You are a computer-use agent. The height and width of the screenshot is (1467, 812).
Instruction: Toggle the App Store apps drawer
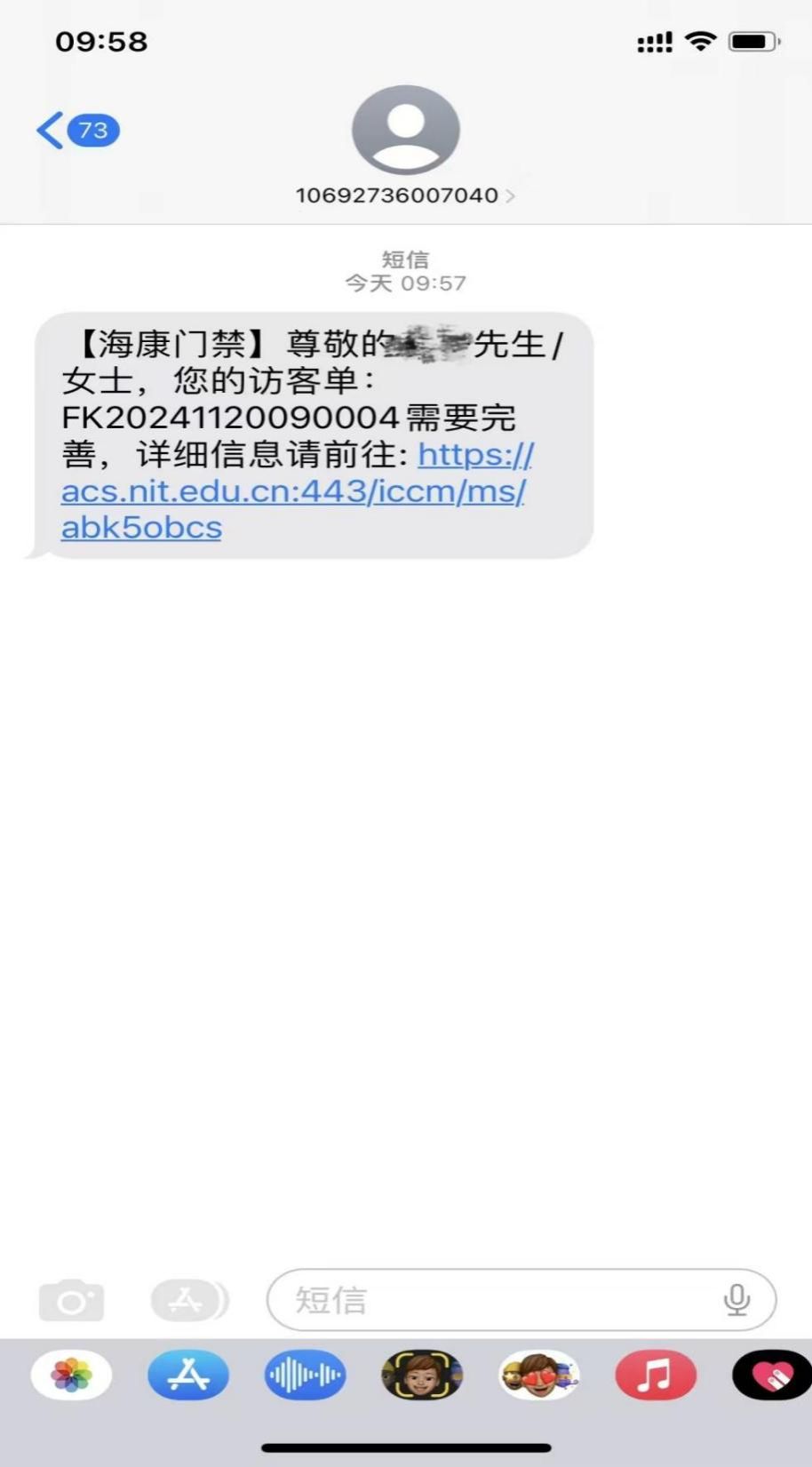[189, 1301]
